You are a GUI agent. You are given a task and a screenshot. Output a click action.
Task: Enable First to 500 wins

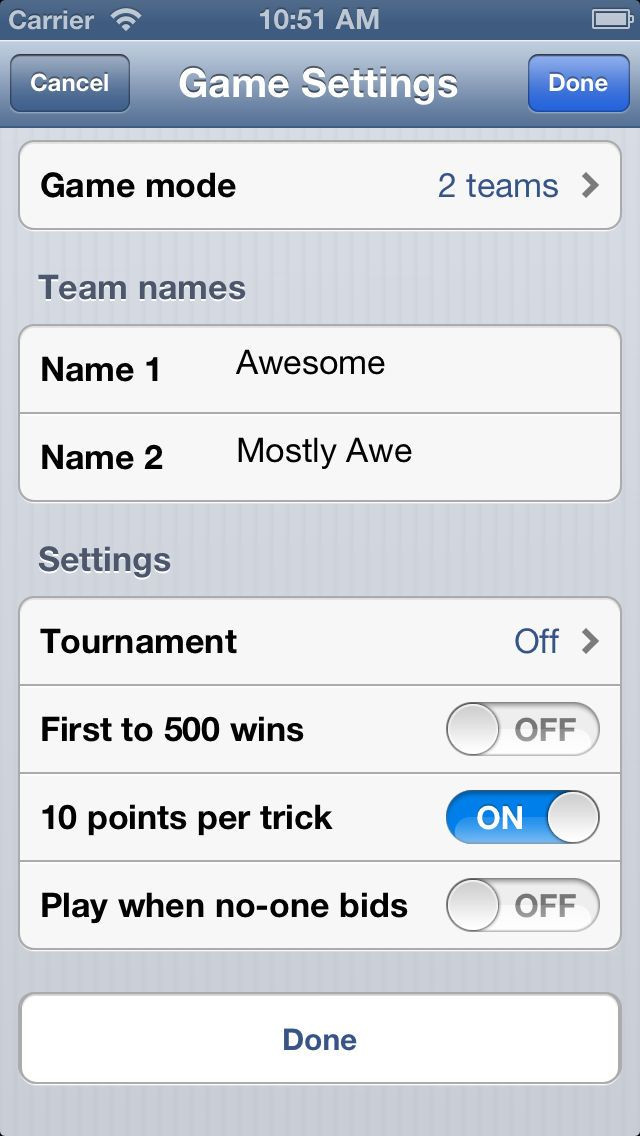pyautogui.click(x=522, y=729)
